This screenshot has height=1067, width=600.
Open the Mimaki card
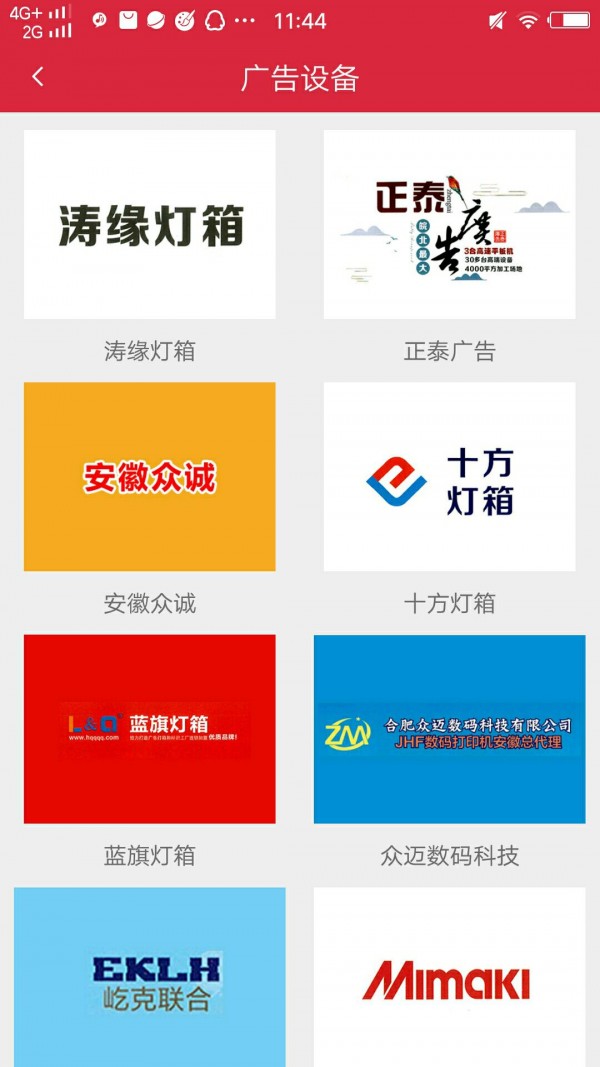449,977
